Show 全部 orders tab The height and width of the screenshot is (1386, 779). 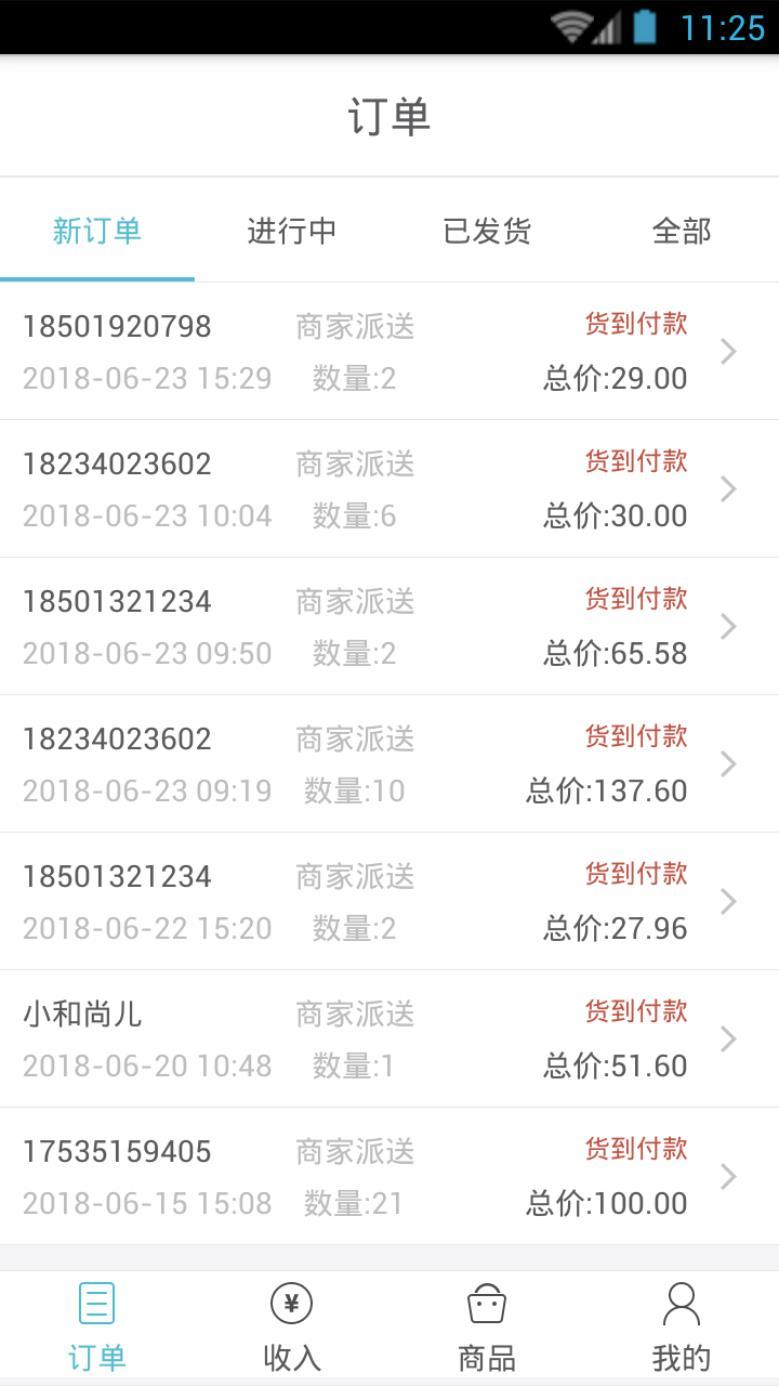[x=681, y=231]
